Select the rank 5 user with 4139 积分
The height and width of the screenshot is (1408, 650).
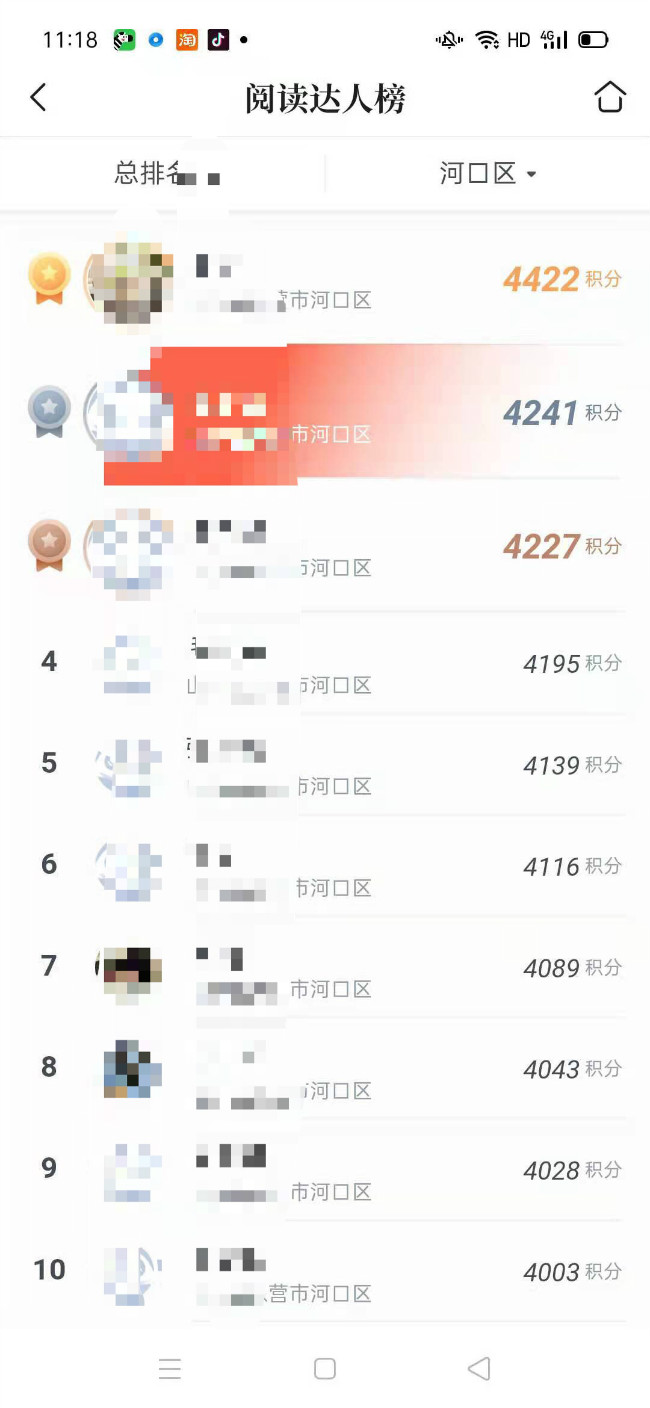tap(325, 766)
